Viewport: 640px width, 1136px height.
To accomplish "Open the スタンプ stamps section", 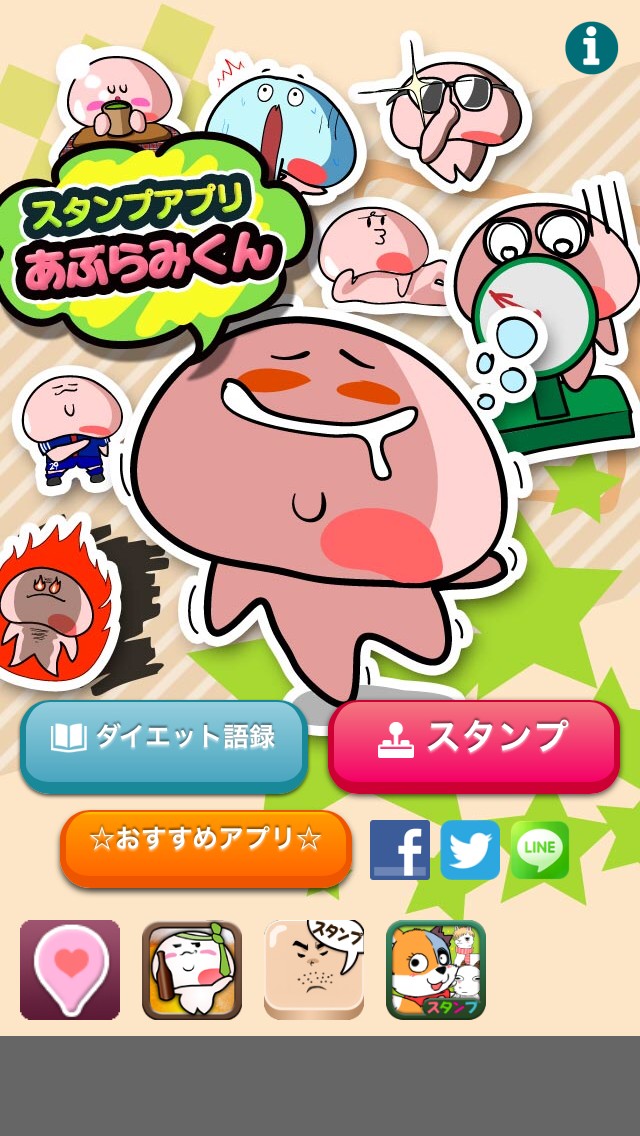I will pos(474,746).
